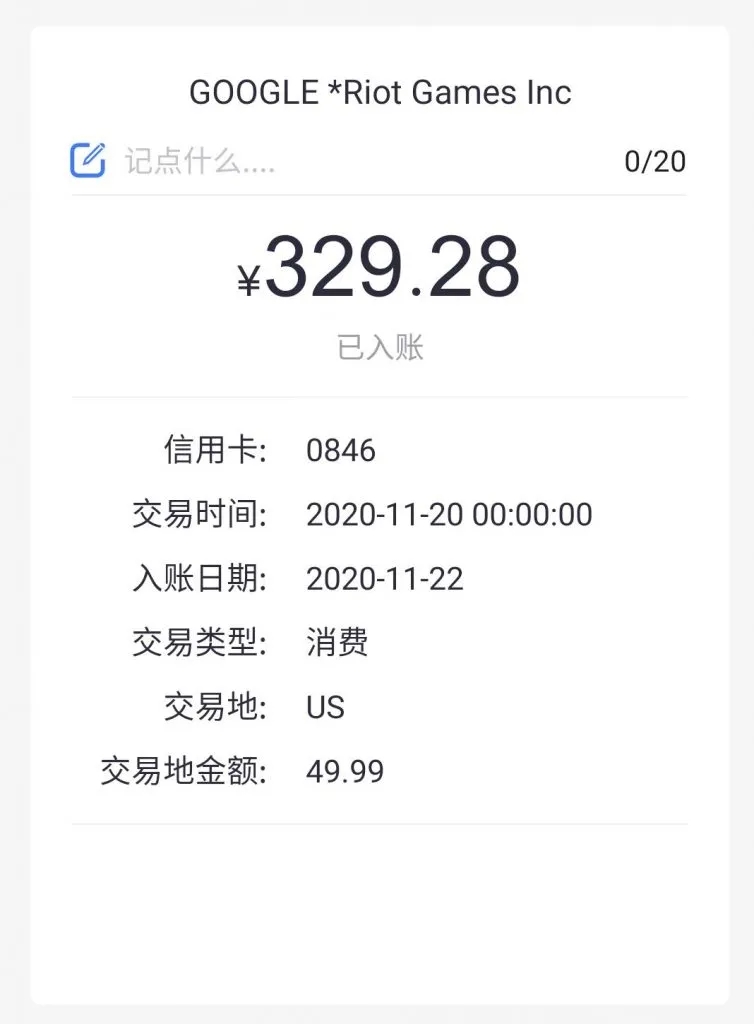
Task: Tap the note field "记点什么...."
Action: (x=200, y=161)
